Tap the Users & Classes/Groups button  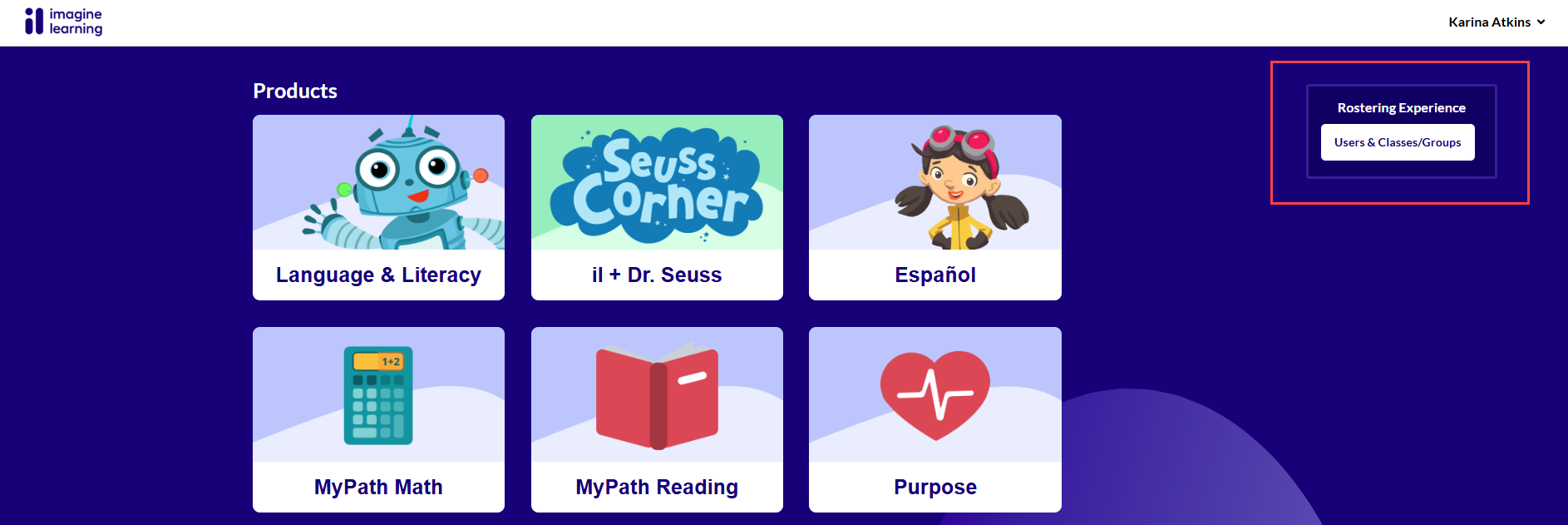click(x=1398, y=142)
